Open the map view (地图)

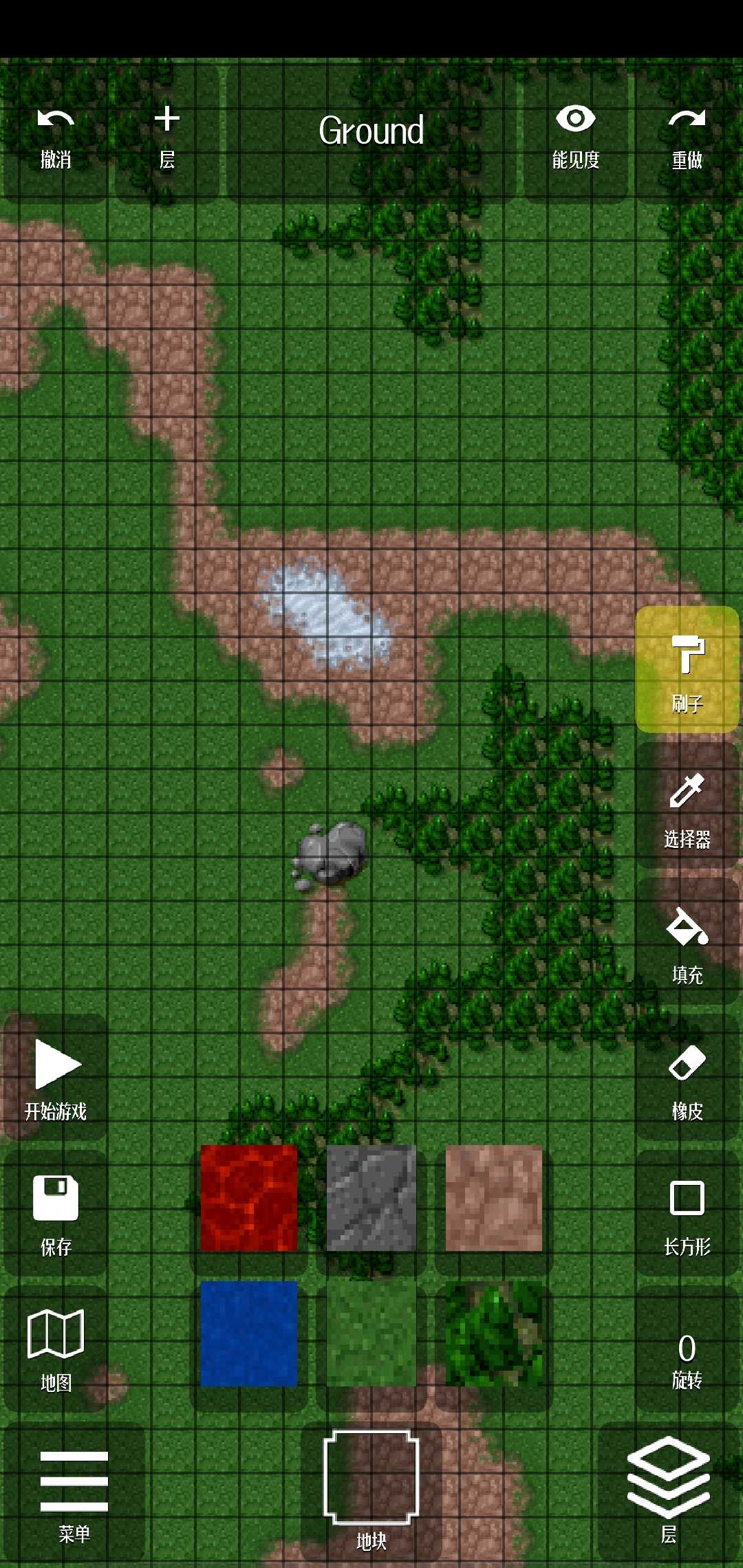click(x=55, y=1349)
